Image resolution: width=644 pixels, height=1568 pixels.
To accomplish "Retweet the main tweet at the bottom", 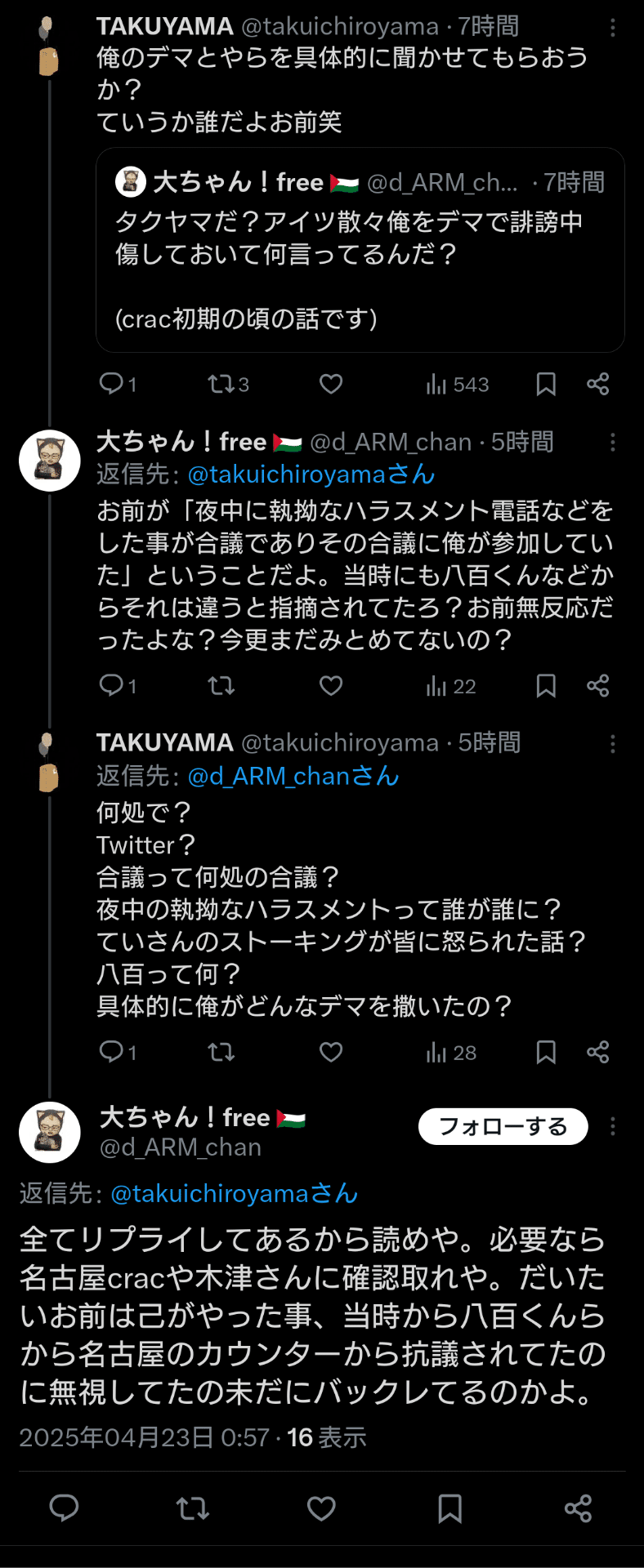I will click(x=193, y=1508).
